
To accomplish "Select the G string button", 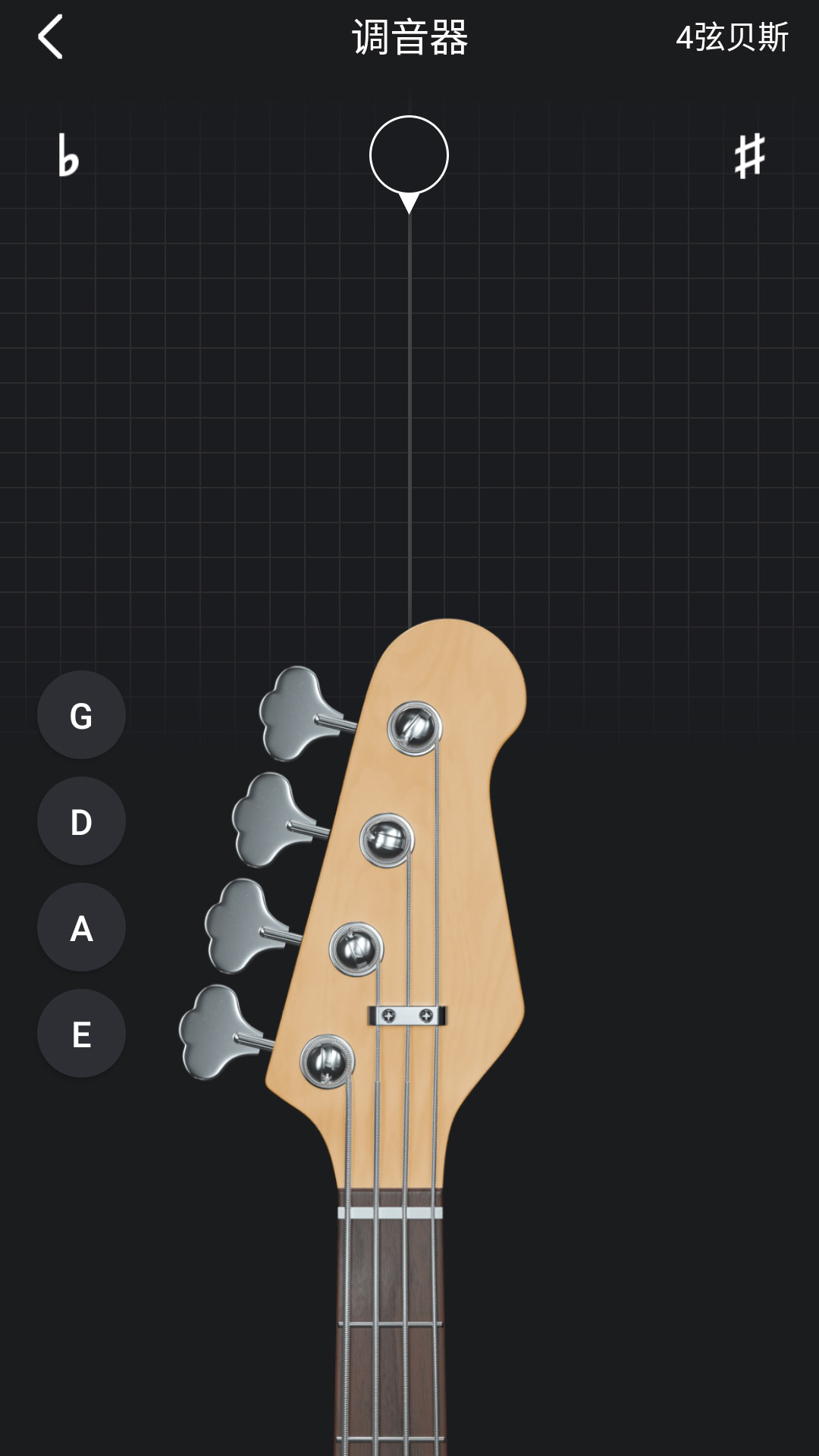I will click(x=81, y=715).
